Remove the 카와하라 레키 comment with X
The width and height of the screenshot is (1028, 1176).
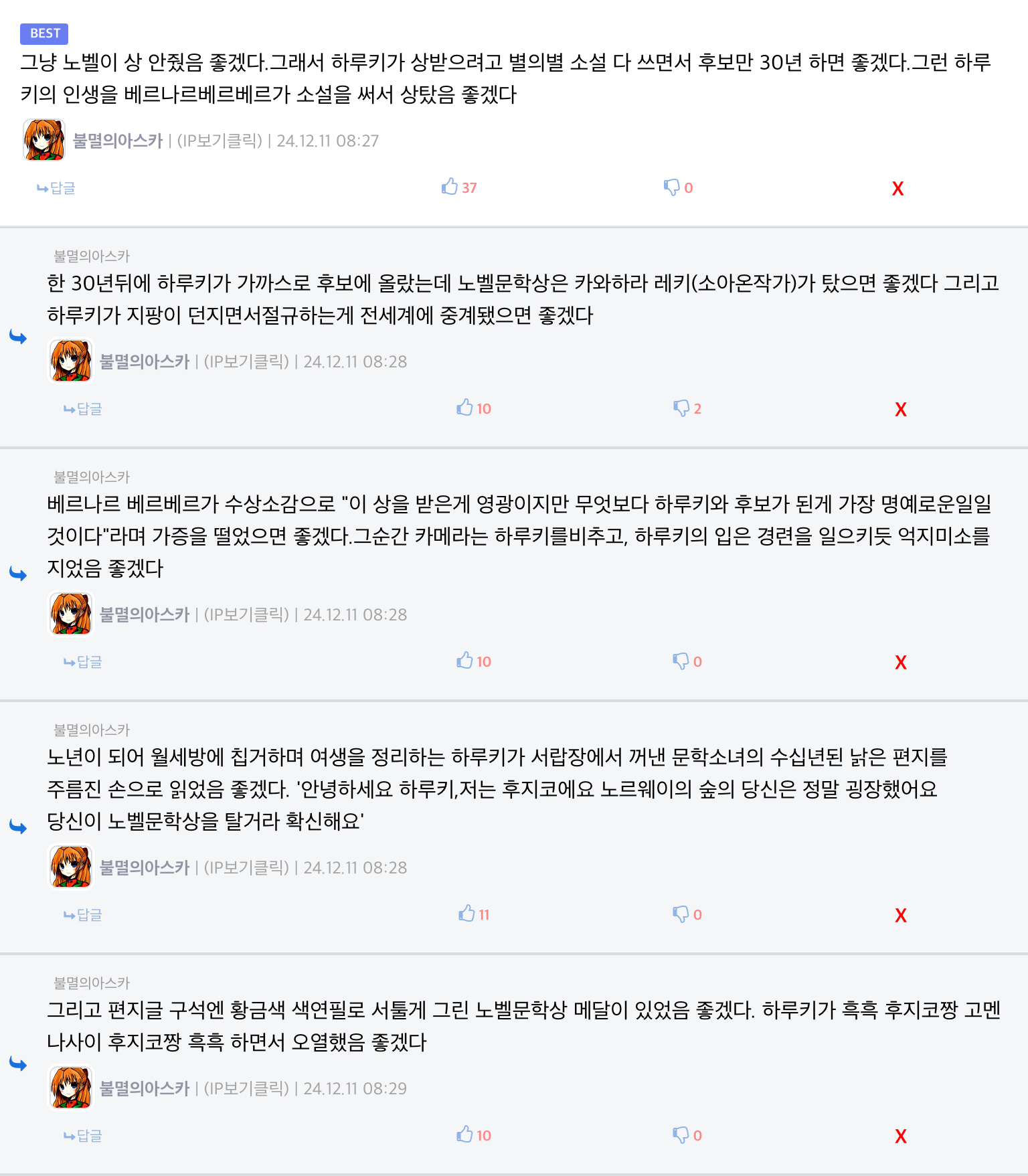pyautogui.click(x=901, y=410)
